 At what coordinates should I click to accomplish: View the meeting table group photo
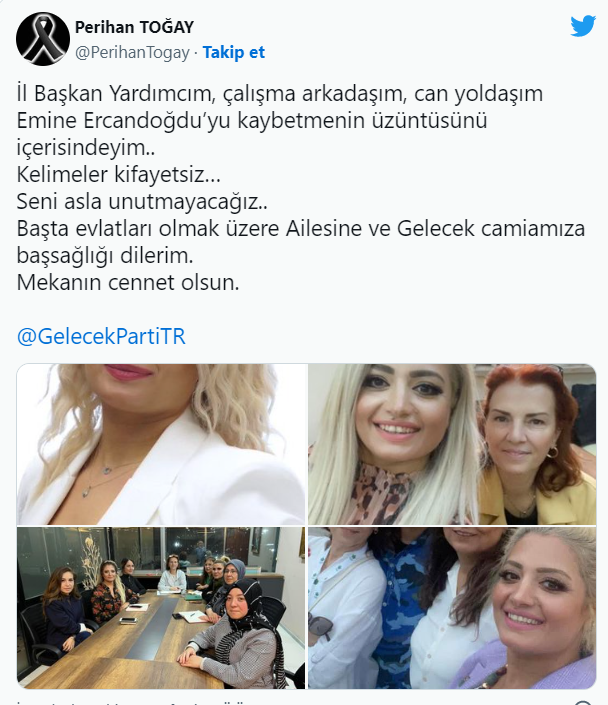tap(161, 608)
